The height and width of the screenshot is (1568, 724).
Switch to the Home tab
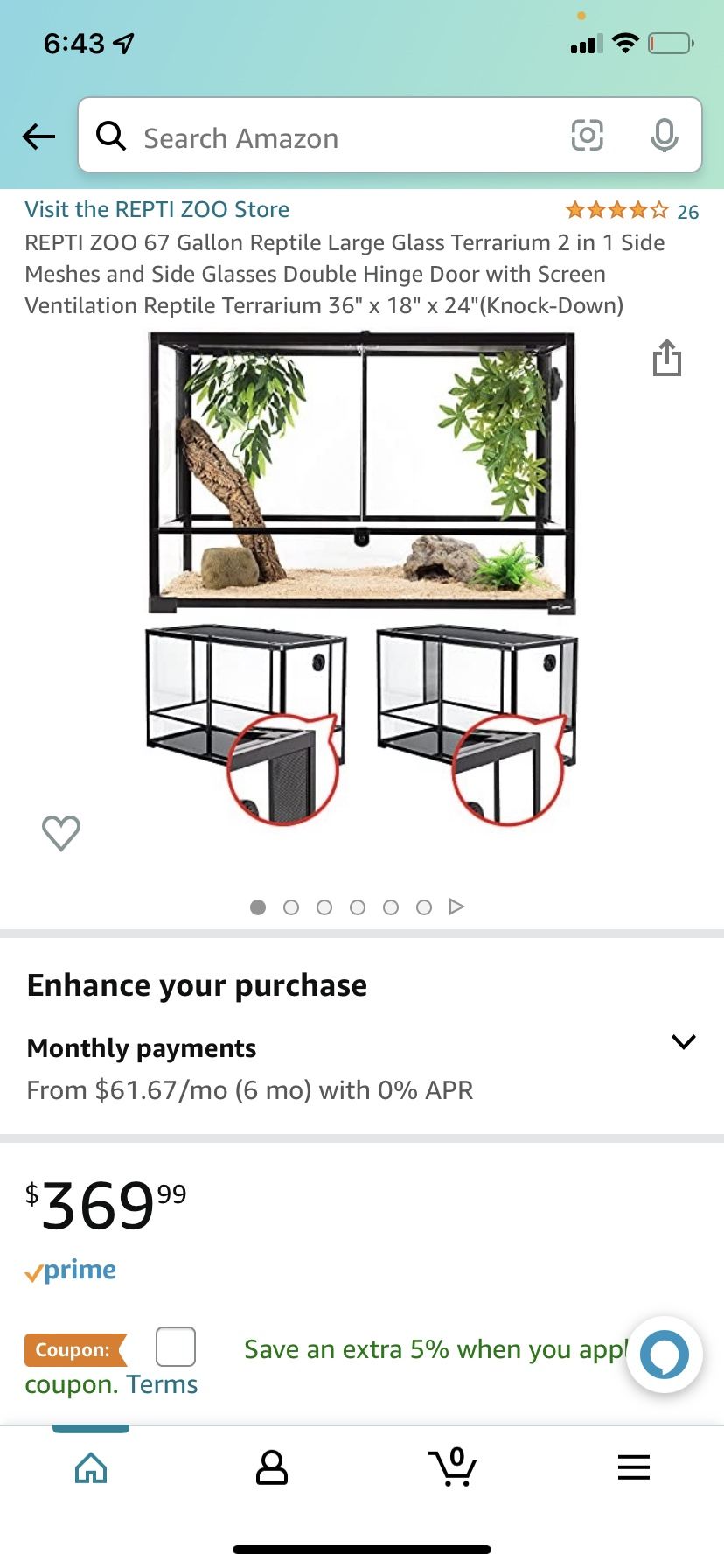click(x=90, y=1468)
